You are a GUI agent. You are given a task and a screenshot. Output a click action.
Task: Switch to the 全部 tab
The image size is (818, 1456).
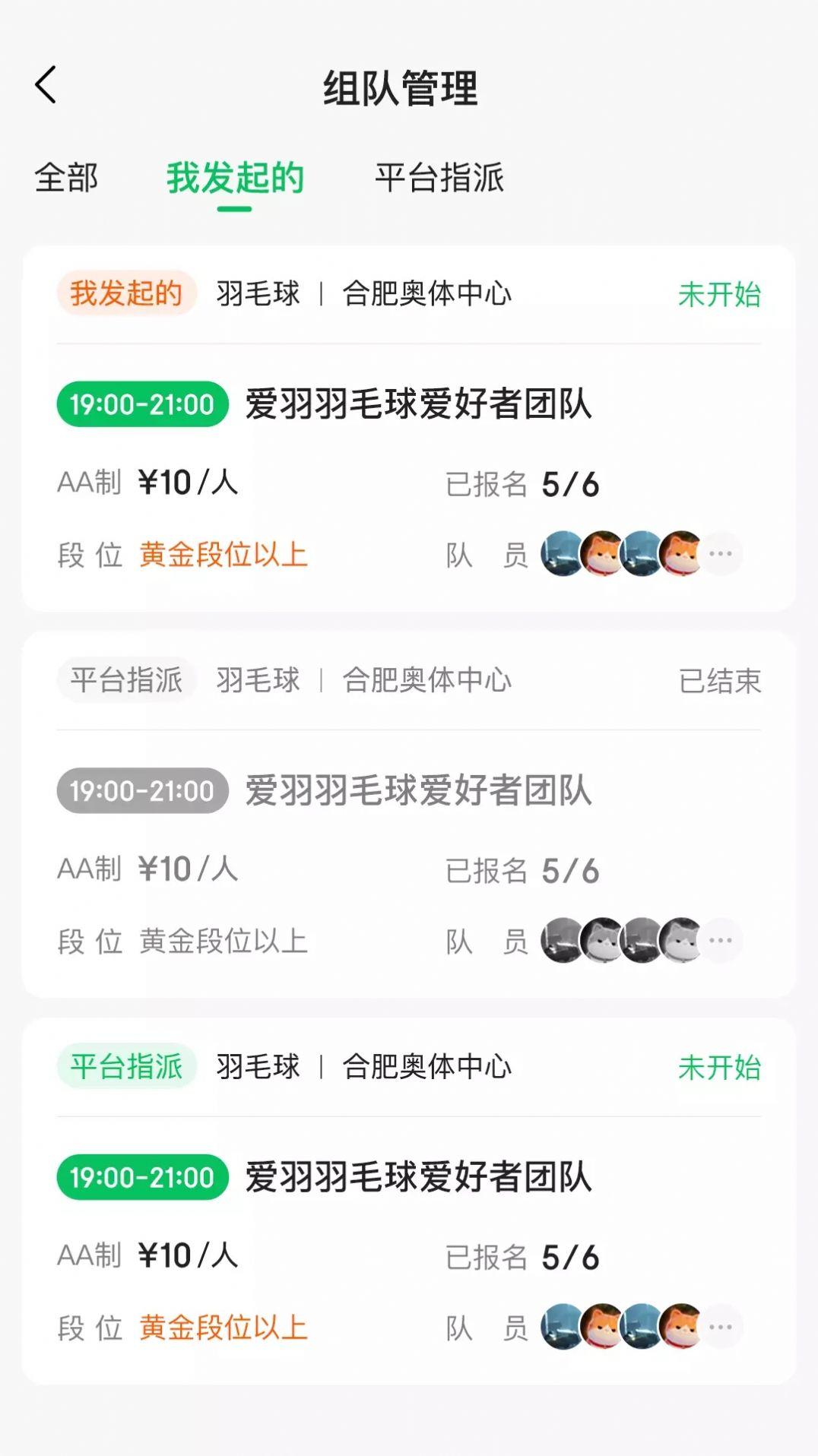click(x=66, y=178)
